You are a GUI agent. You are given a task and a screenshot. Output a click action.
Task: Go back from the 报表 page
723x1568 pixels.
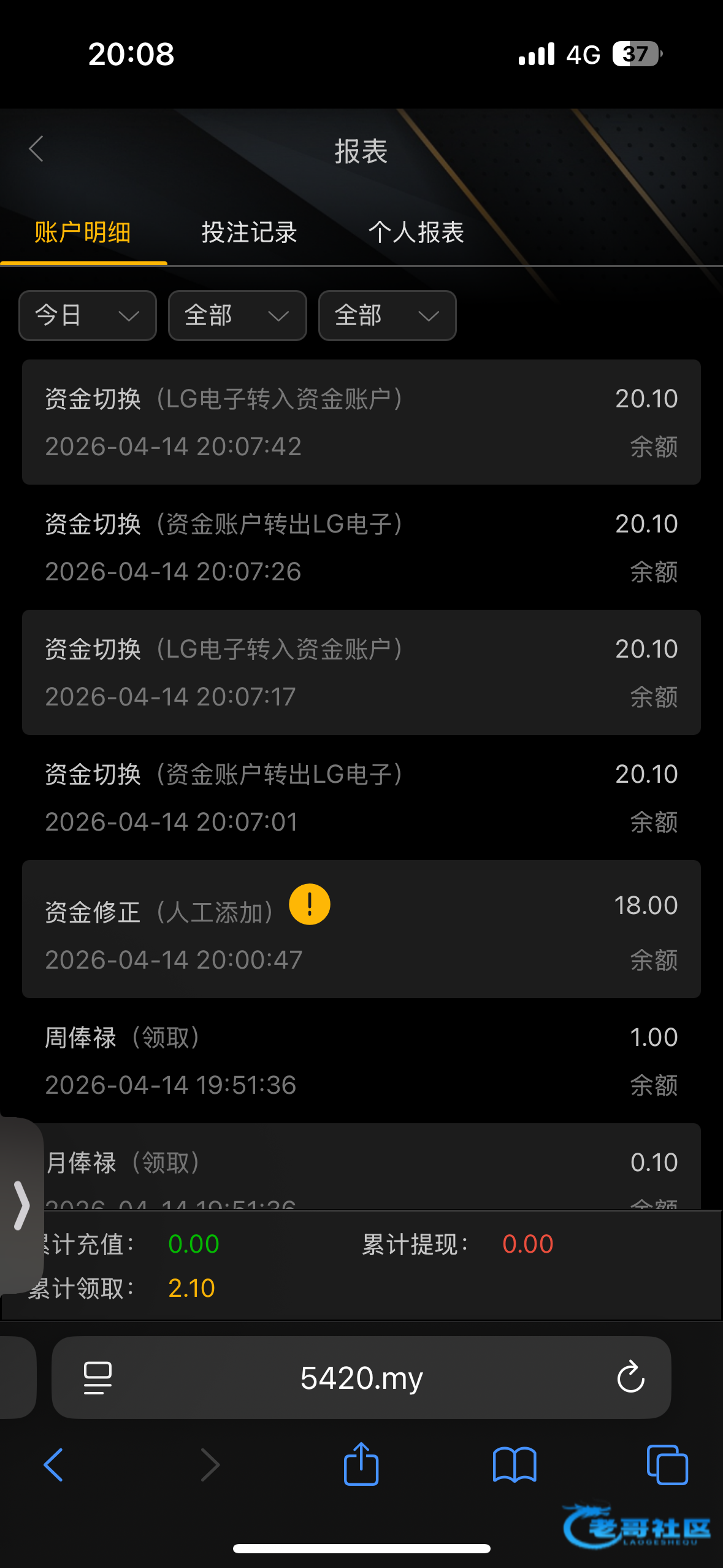coord(37,149)
